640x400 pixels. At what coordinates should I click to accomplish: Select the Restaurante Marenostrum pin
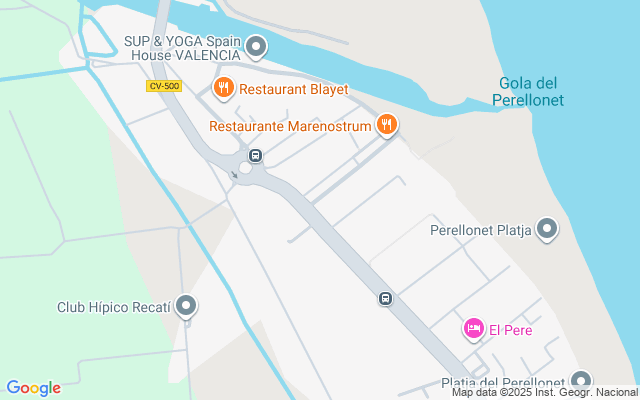pyautogui.click(x=386, y=125)
